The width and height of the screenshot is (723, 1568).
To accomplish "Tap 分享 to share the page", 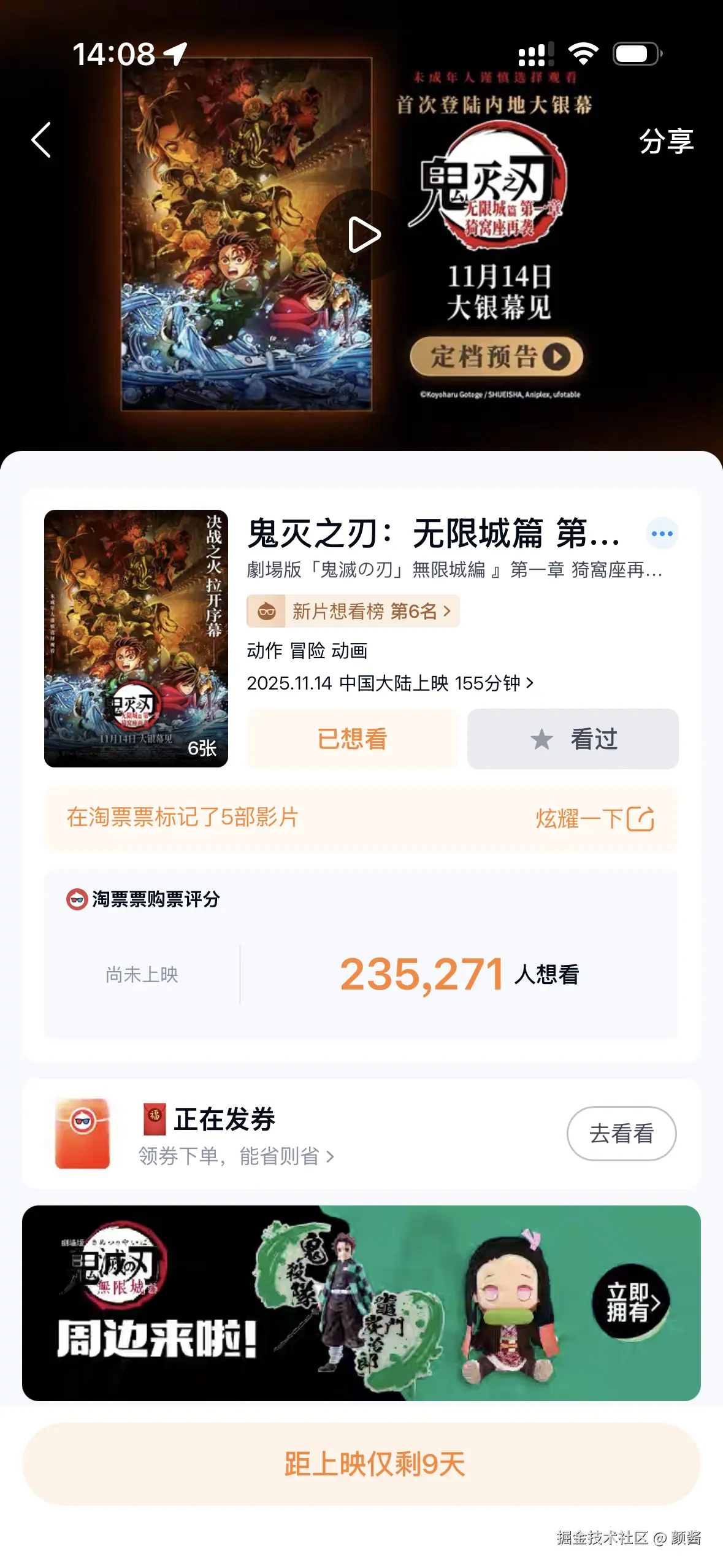I will (666, 140).
